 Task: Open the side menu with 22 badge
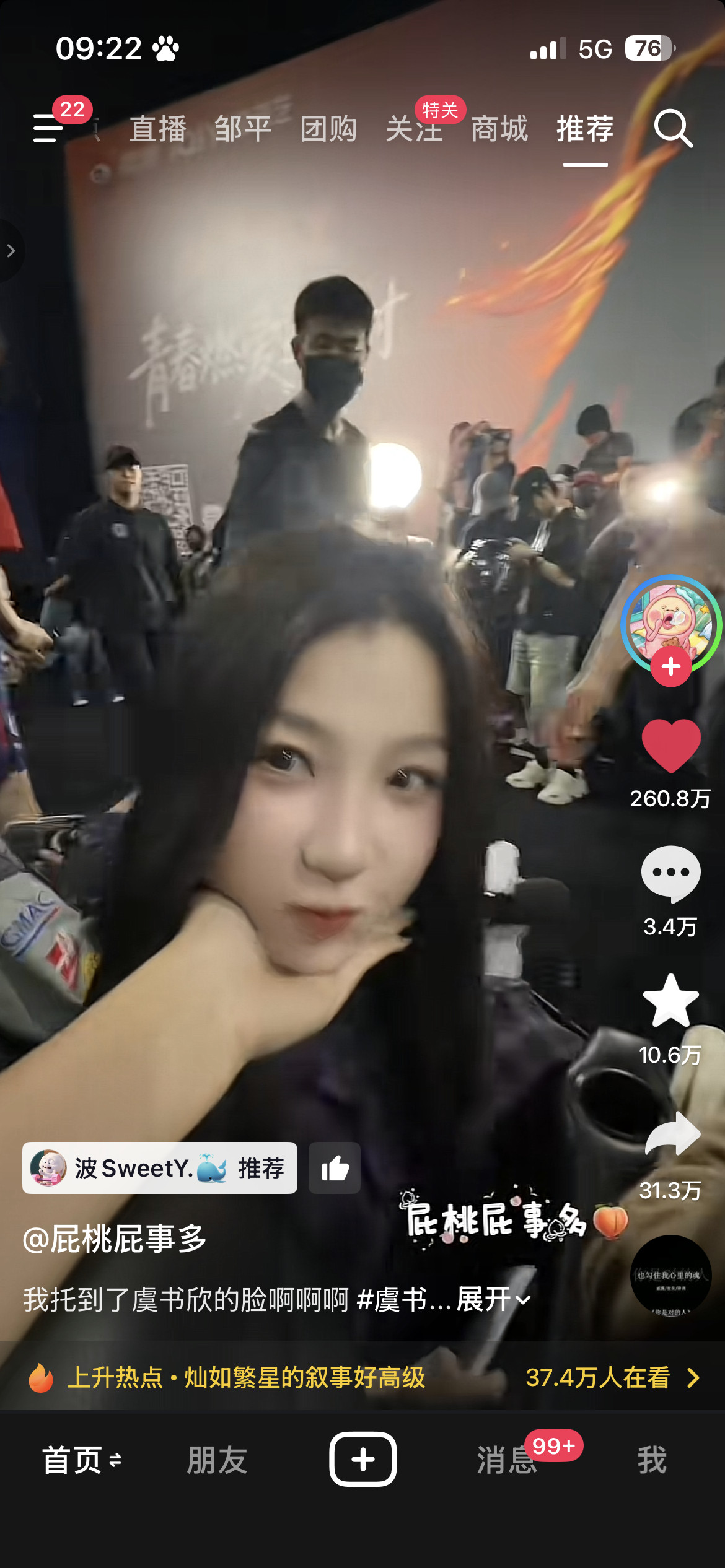pyautogui.click(x=50, y=128)
